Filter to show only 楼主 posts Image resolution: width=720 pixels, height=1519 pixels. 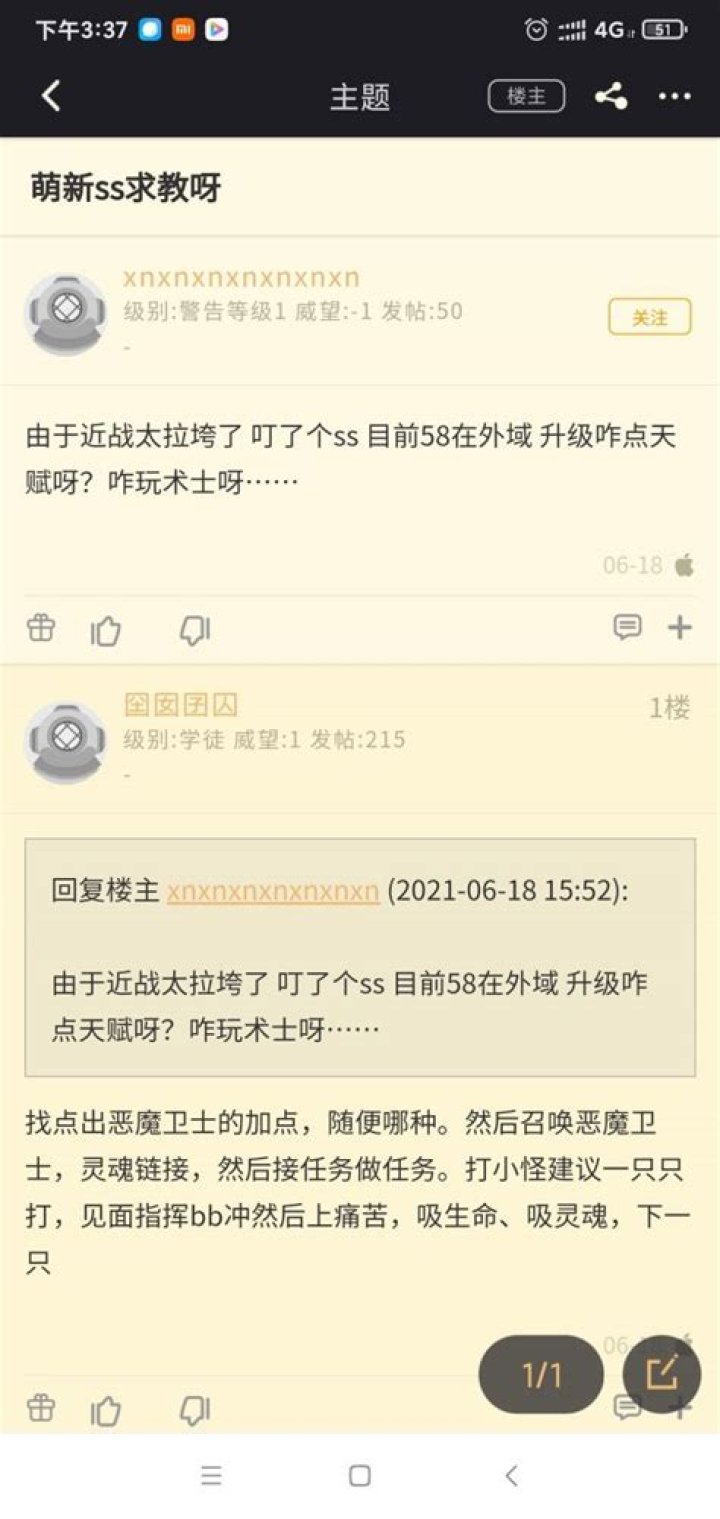click(x=526, y=96)
